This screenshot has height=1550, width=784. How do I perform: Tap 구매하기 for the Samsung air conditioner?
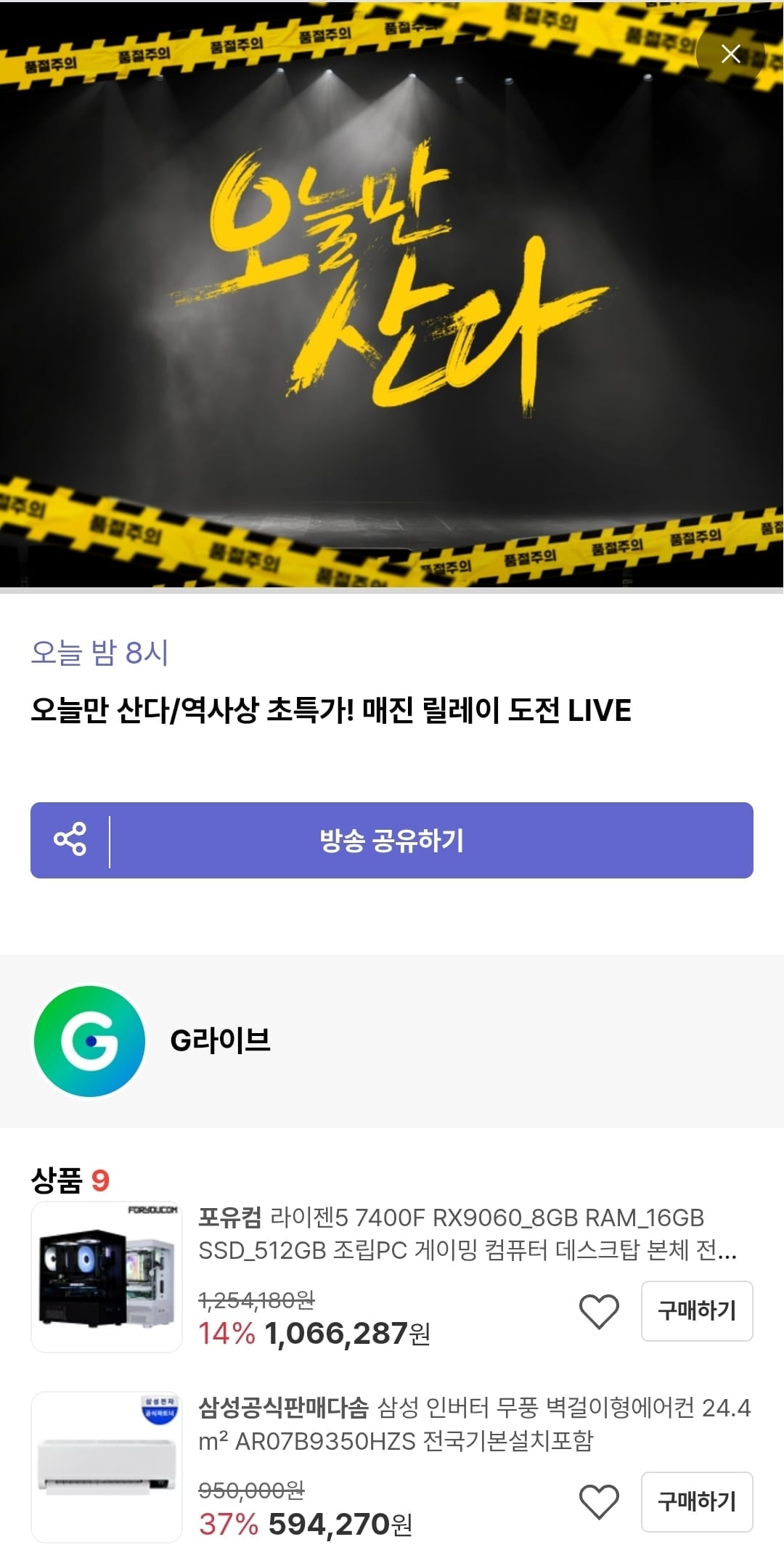coord(696,1501)
